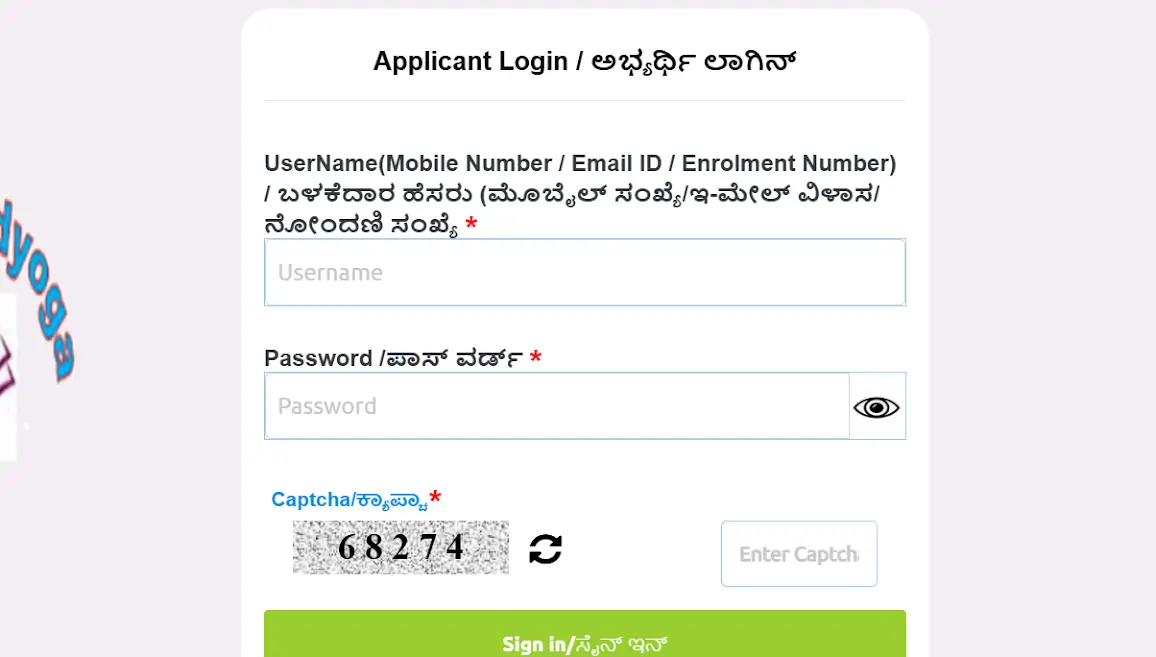
Task: Show password with the eye icon
Action: pos(876,407)
